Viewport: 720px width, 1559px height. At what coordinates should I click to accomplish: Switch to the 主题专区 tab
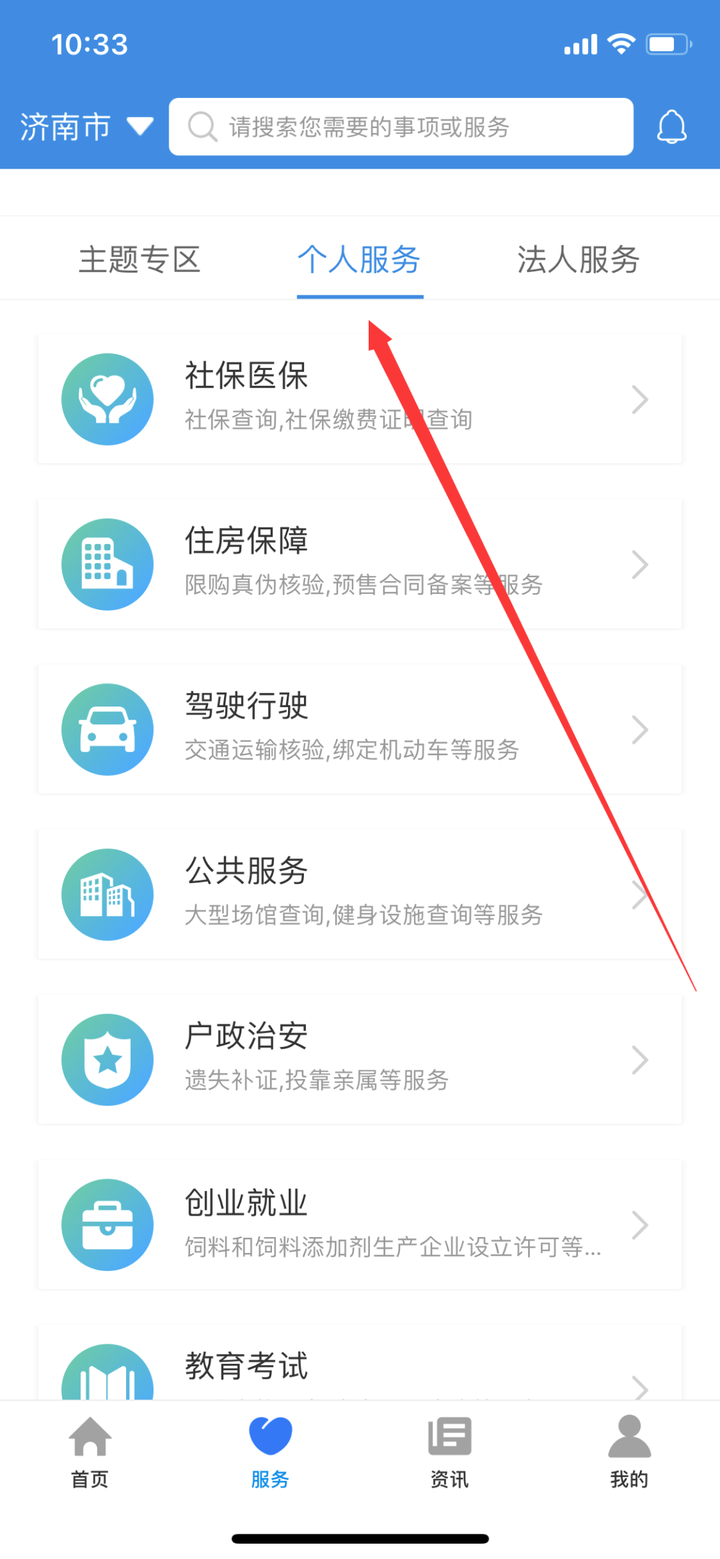tap(139, 258)
